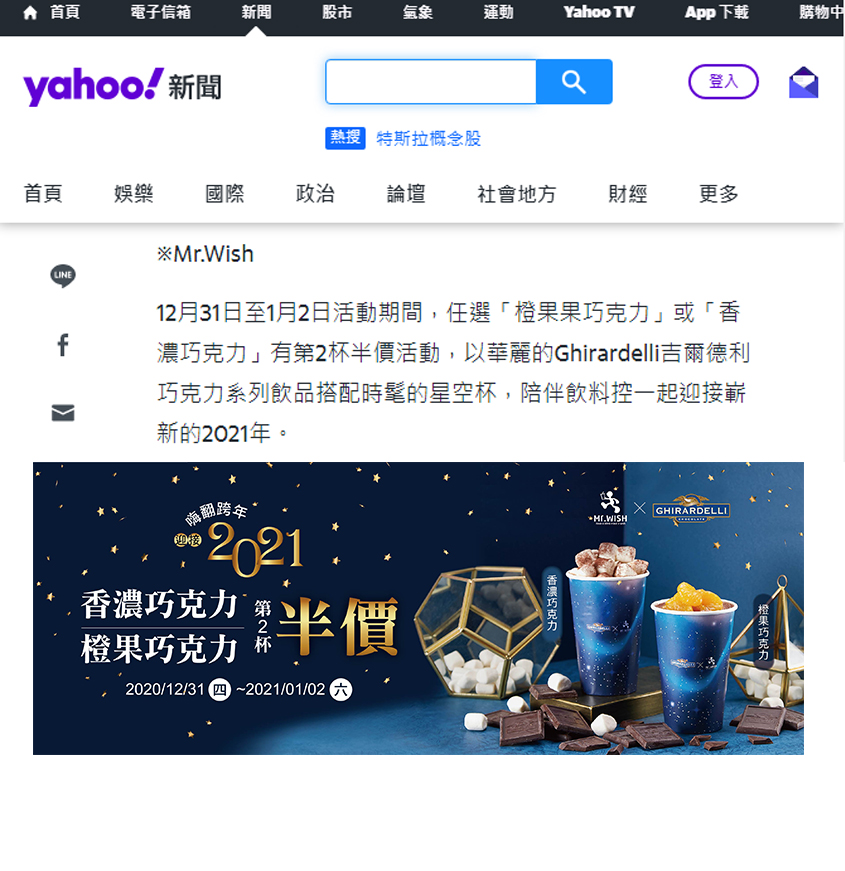Switch to the 政治 news category

click(x=315, y=194)
